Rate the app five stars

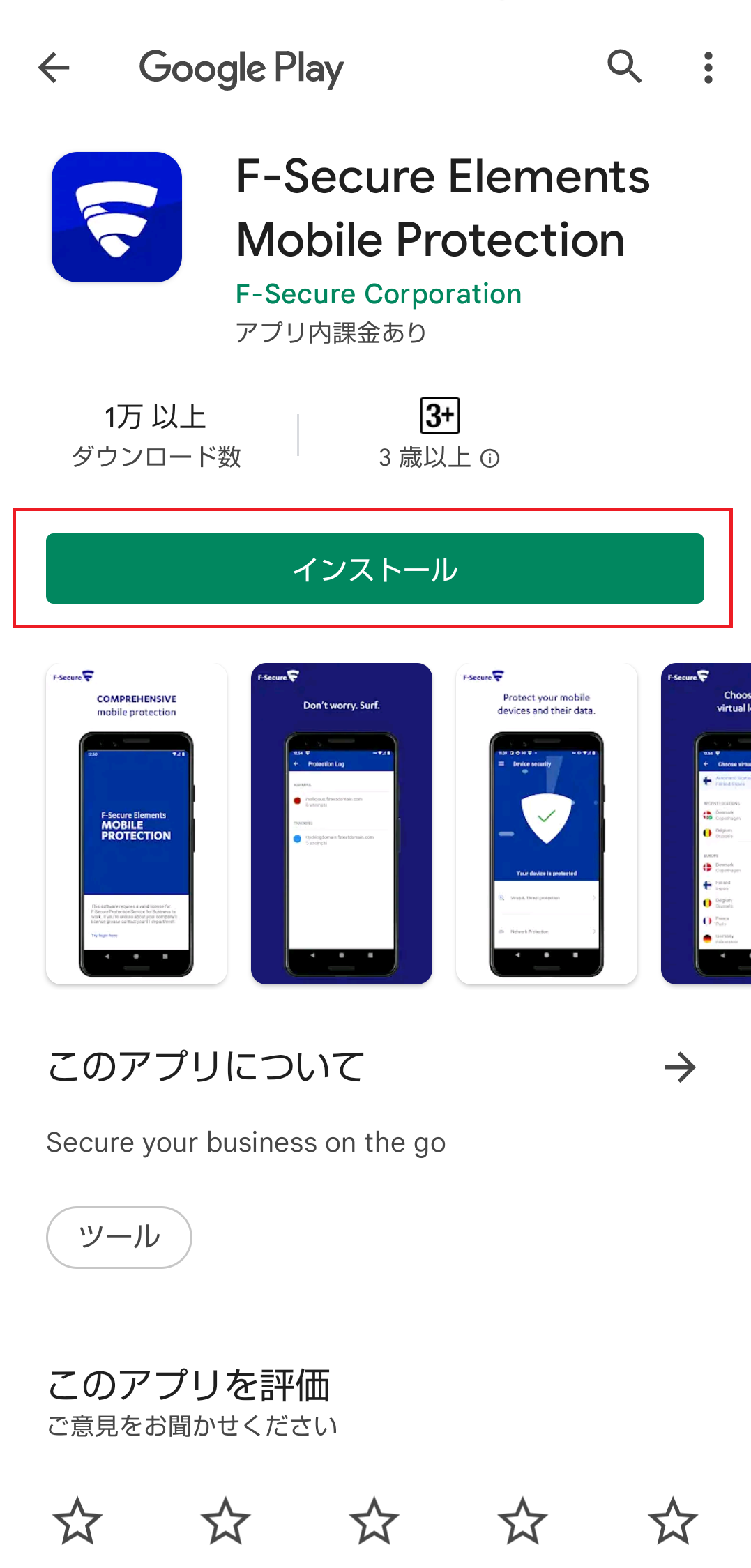(672, 1520)
